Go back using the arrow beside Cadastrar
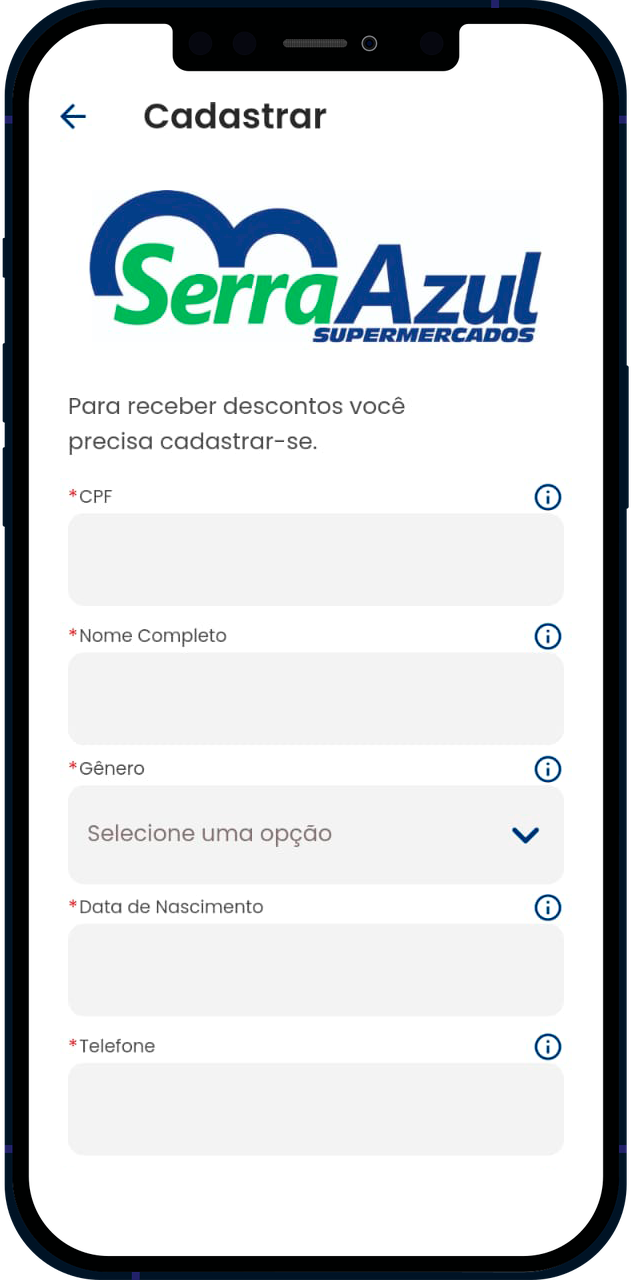The image size is (631, 1280). pos(73,117)
